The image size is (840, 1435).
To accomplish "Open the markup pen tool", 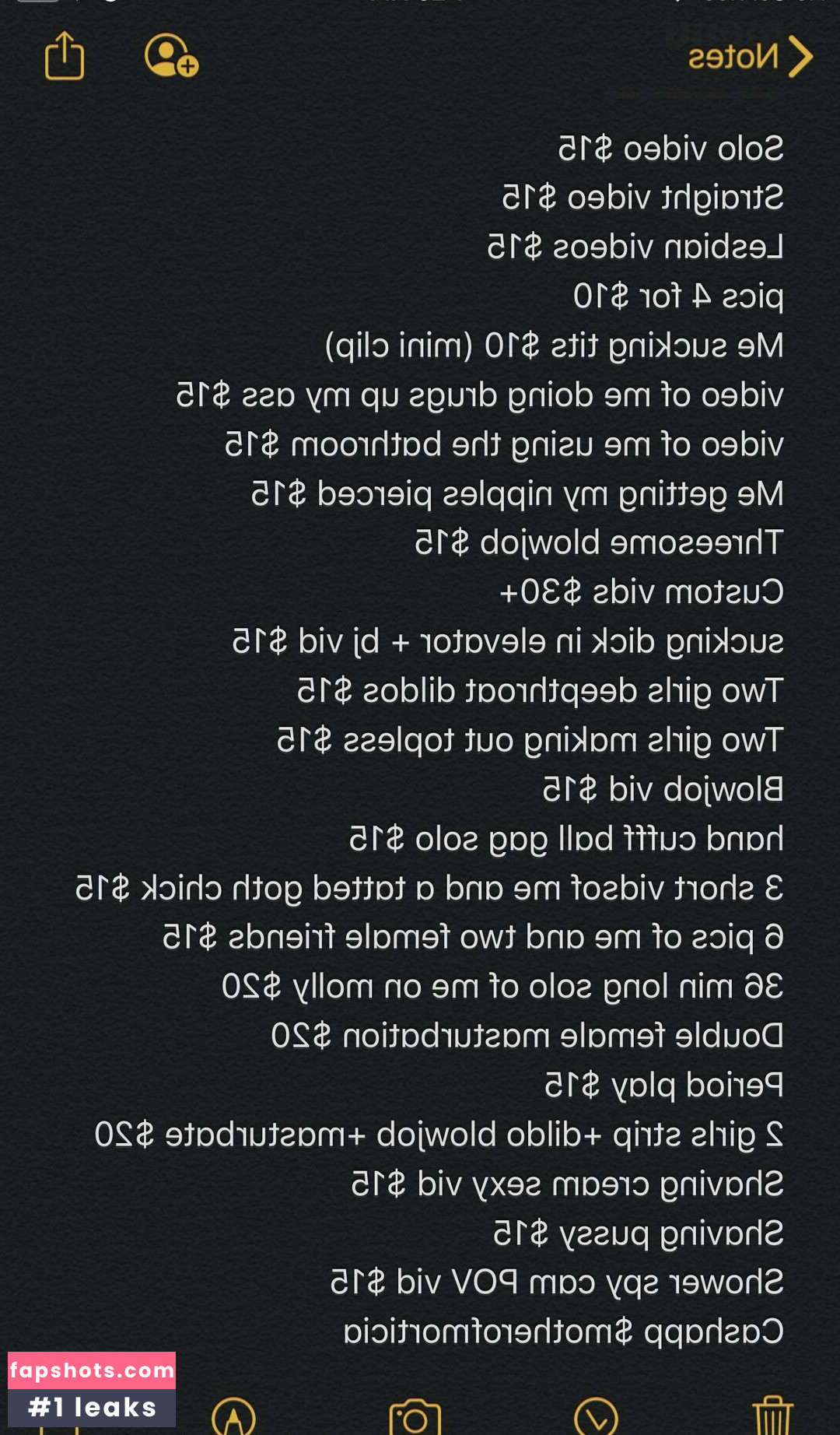I will tap(233, 1418).
